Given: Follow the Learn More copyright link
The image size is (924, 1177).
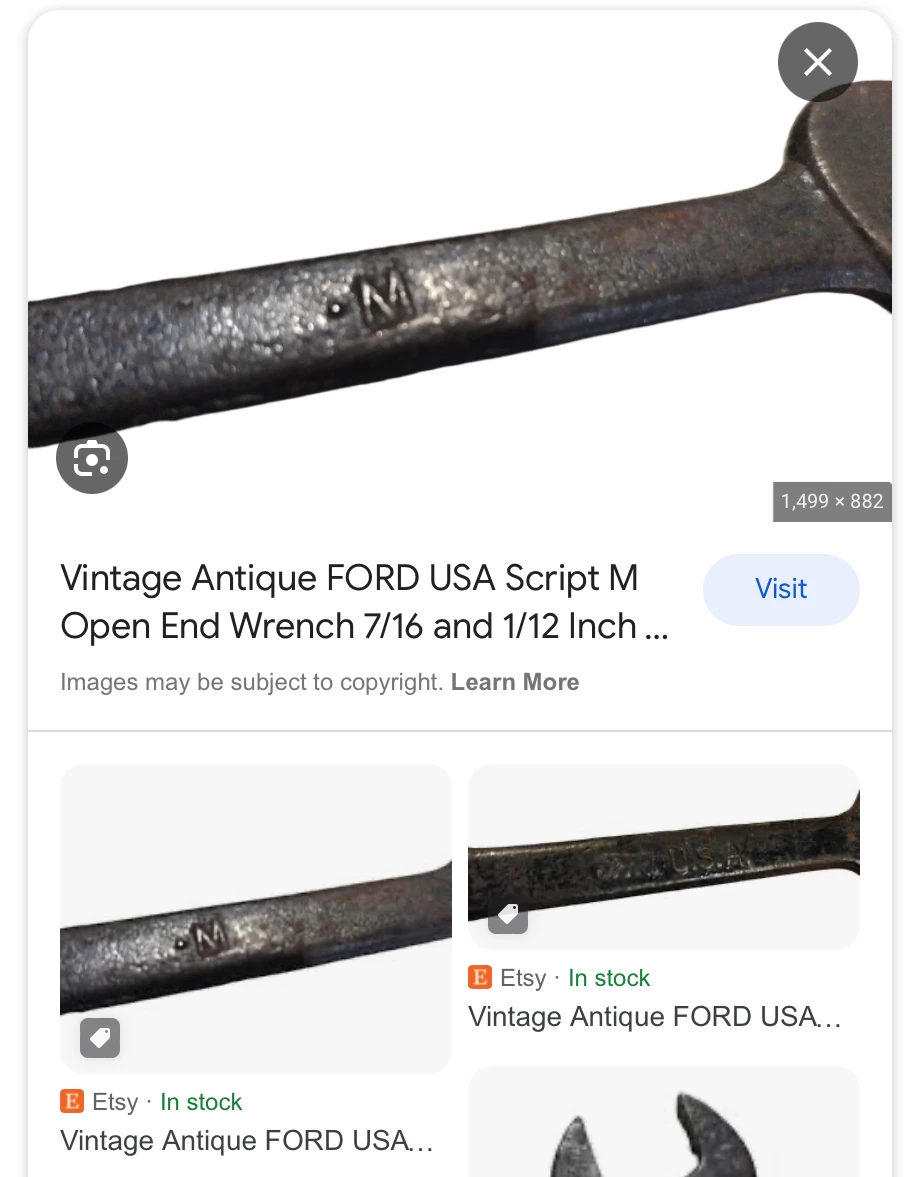Looking at the screenshot, I should (x=515, y=682).
